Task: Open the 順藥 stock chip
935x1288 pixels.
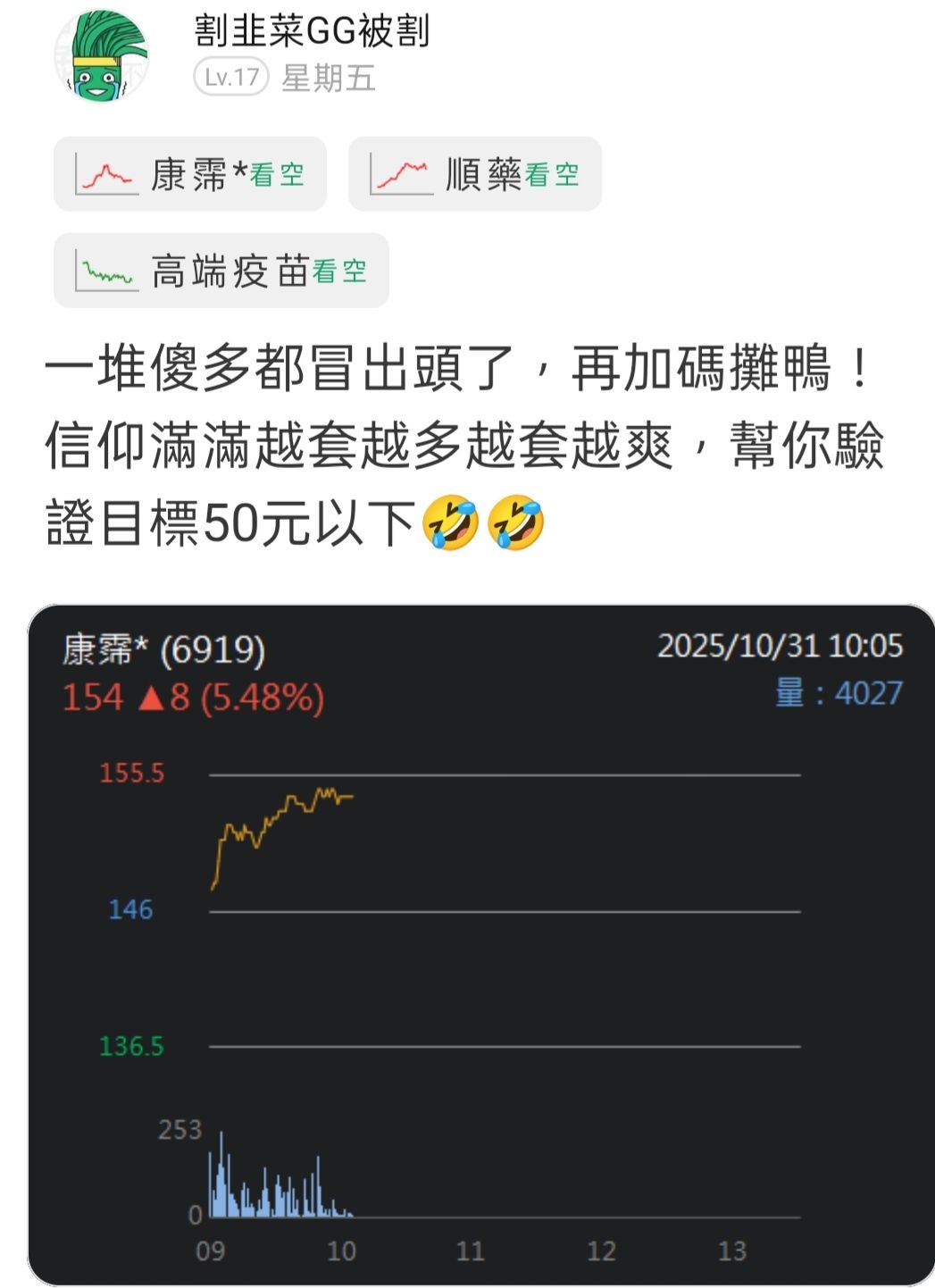Action: [474, 174]
